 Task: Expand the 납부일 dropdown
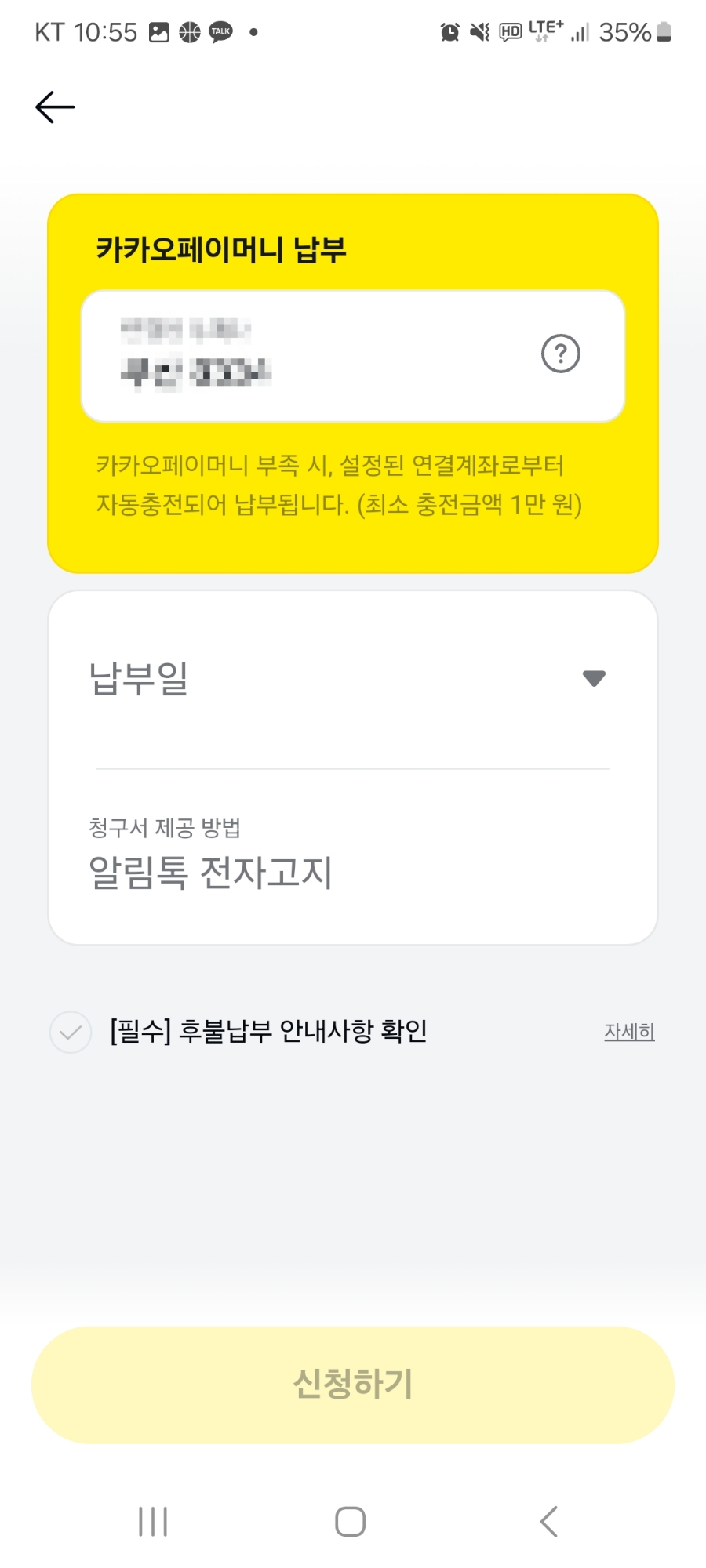pos(594,678)
